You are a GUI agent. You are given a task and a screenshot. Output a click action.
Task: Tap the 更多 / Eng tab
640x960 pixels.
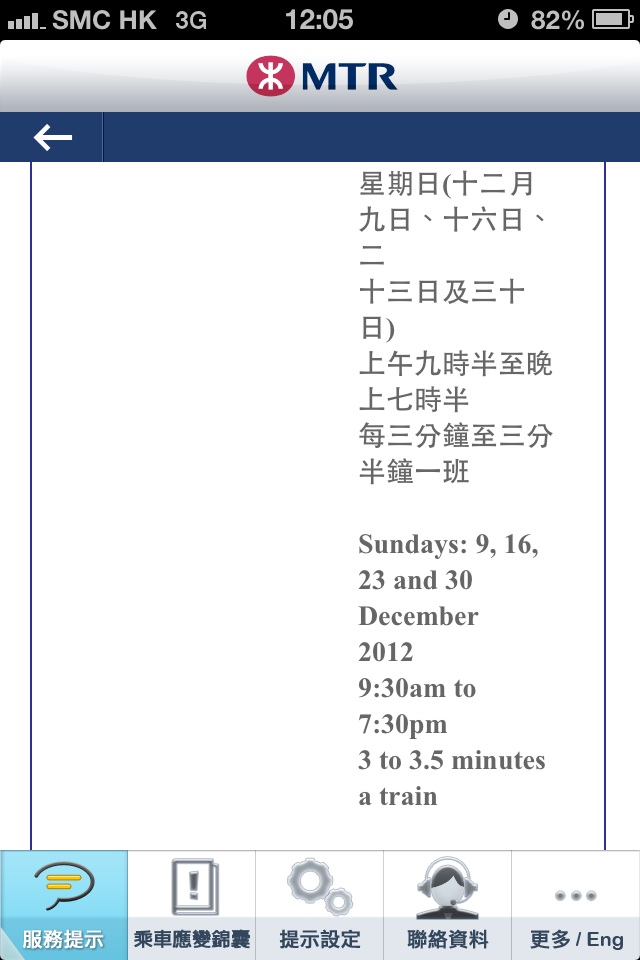(576, 905)
